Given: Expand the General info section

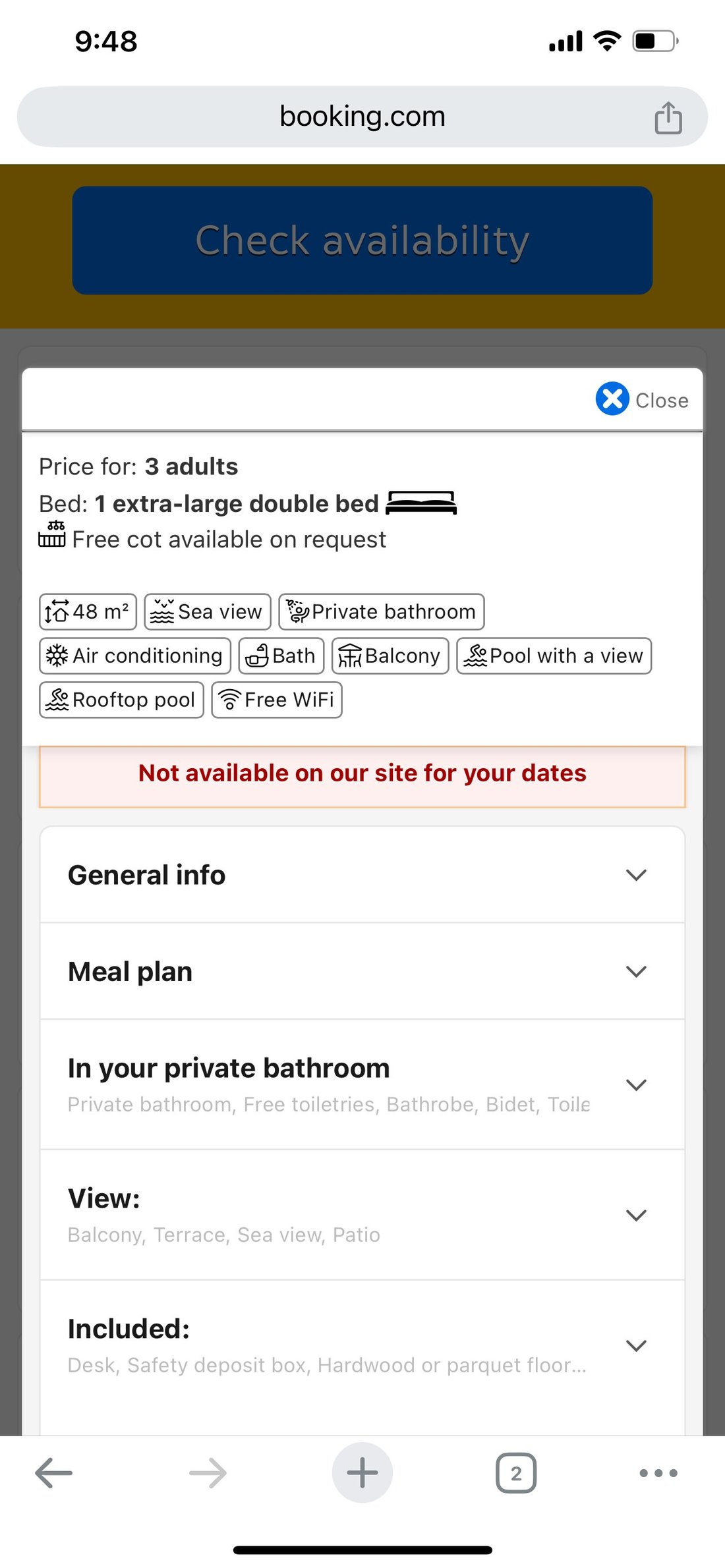Looking at the screenshot, I should 362,875.
